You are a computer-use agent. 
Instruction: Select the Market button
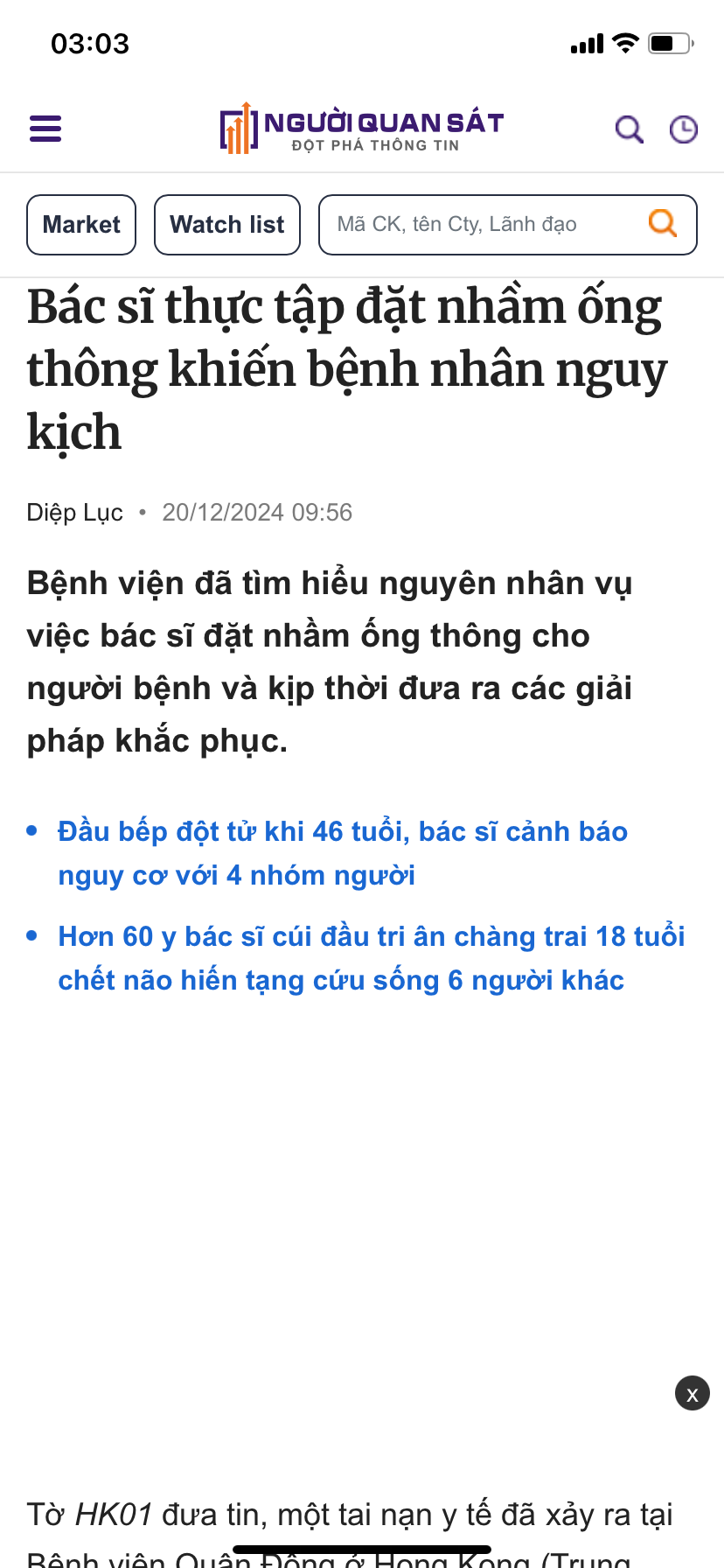tap(81, 225)
